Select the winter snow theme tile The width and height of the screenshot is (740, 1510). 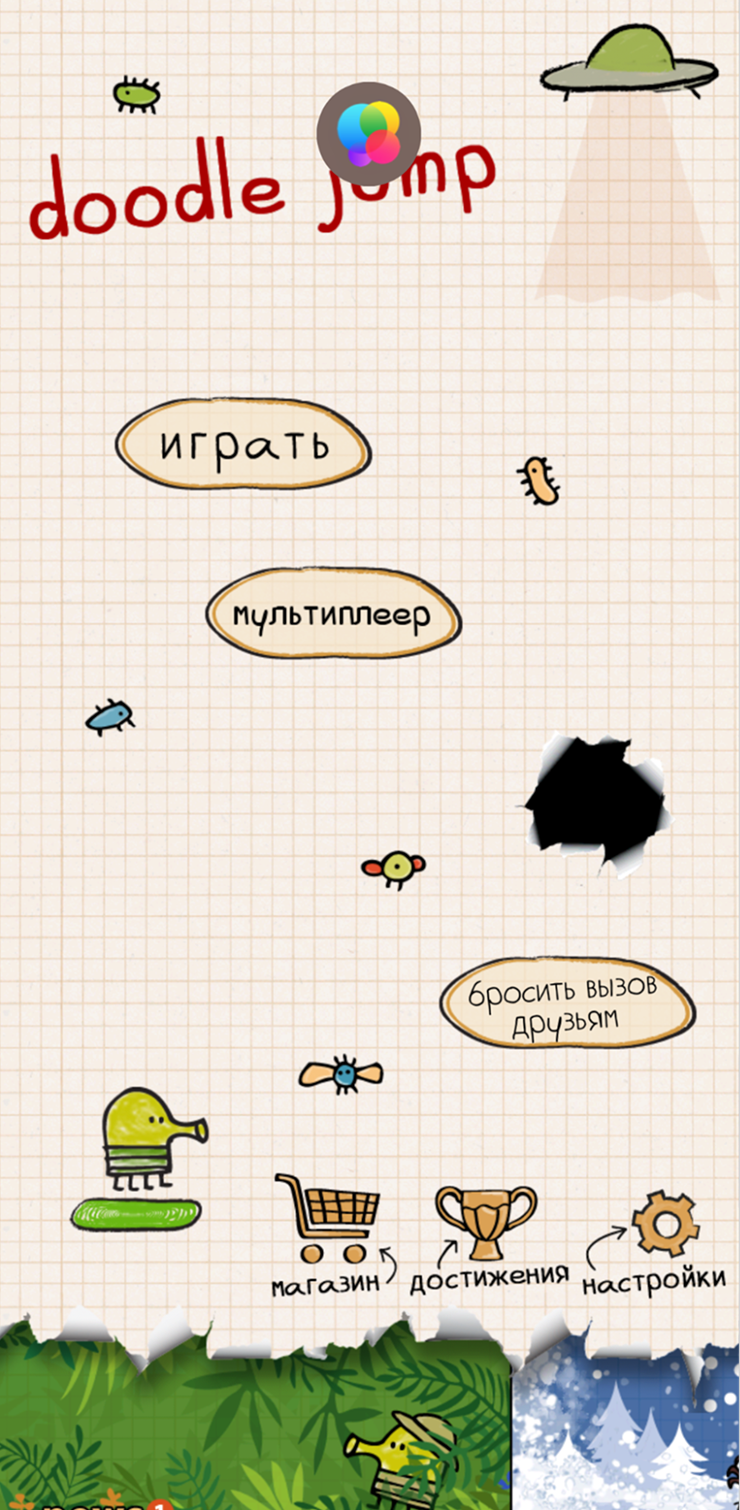627,1425
